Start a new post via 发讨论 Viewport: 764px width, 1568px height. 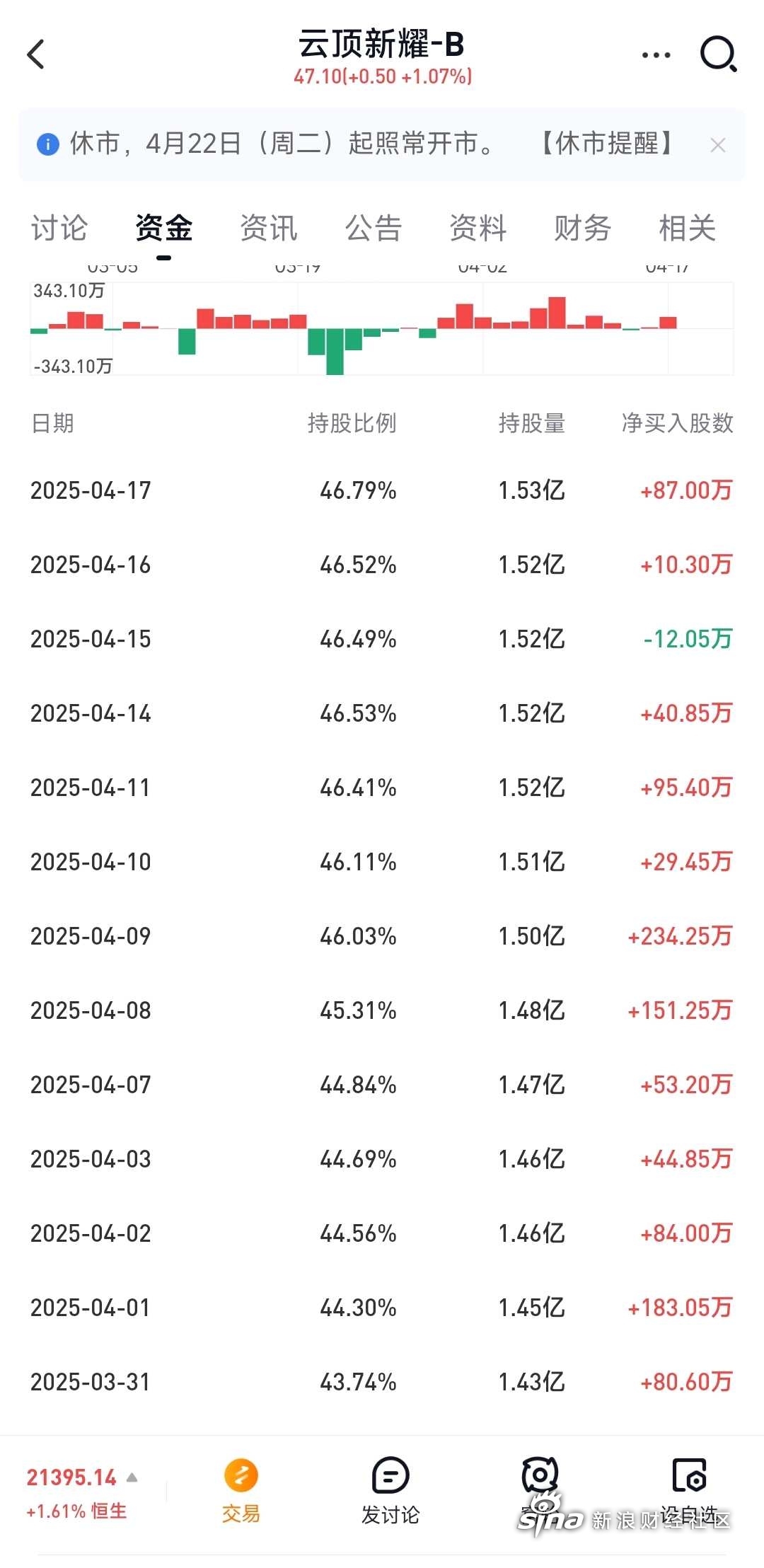point(390,1492)
